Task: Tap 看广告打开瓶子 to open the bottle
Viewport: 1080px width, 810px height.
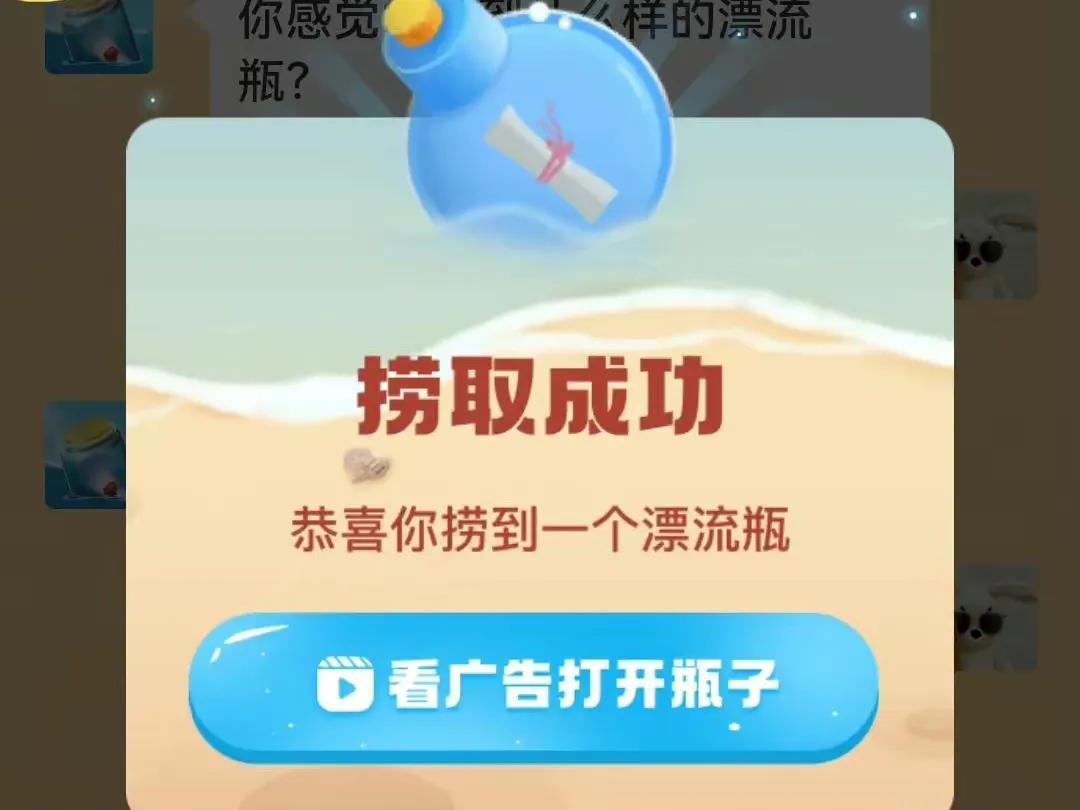Action: coord(534,684)
